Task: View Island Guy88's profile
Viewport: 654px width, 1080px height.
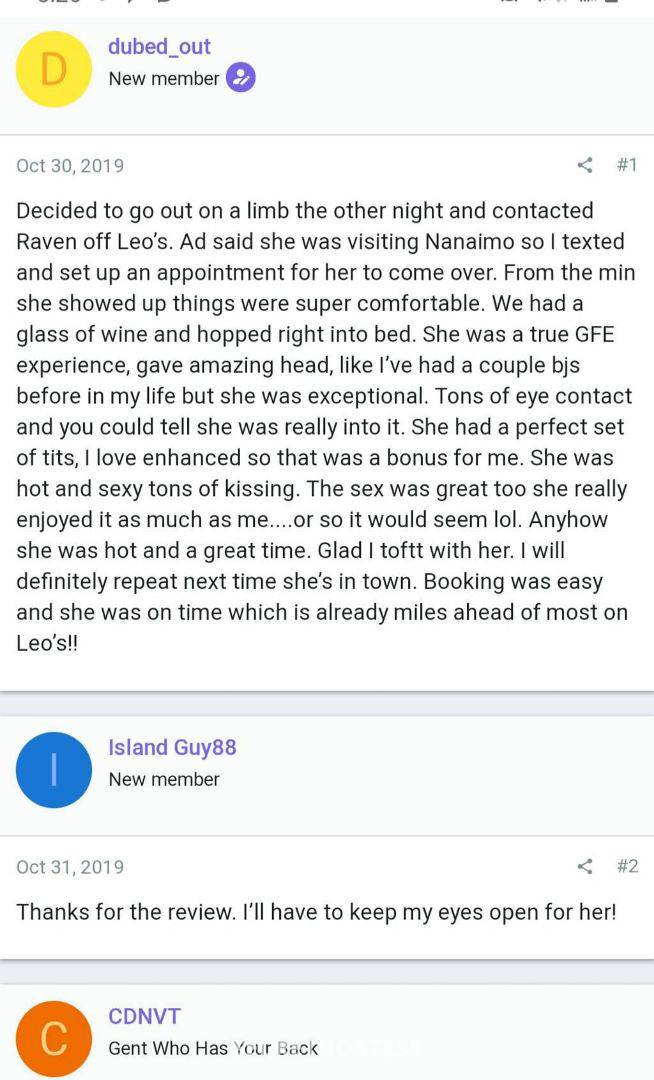Action: coord(172,747)
